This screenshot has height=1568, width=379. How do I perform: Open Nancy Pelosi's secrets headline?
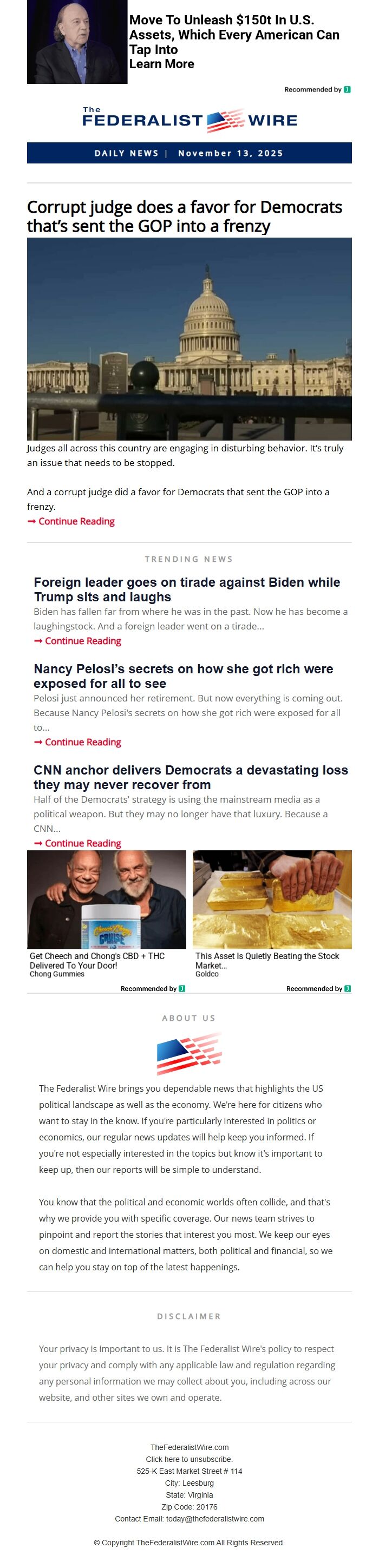click(183, 675)
